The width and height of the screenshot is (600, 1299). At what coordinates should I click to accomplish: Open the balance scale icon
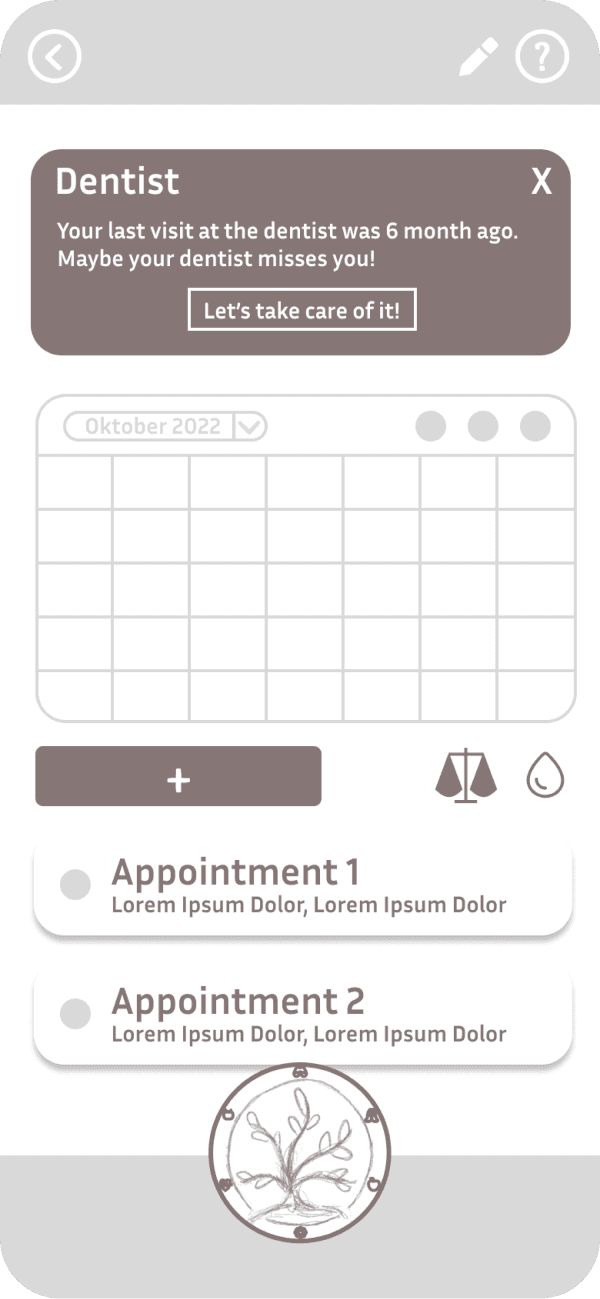click(x=466, y=776)
